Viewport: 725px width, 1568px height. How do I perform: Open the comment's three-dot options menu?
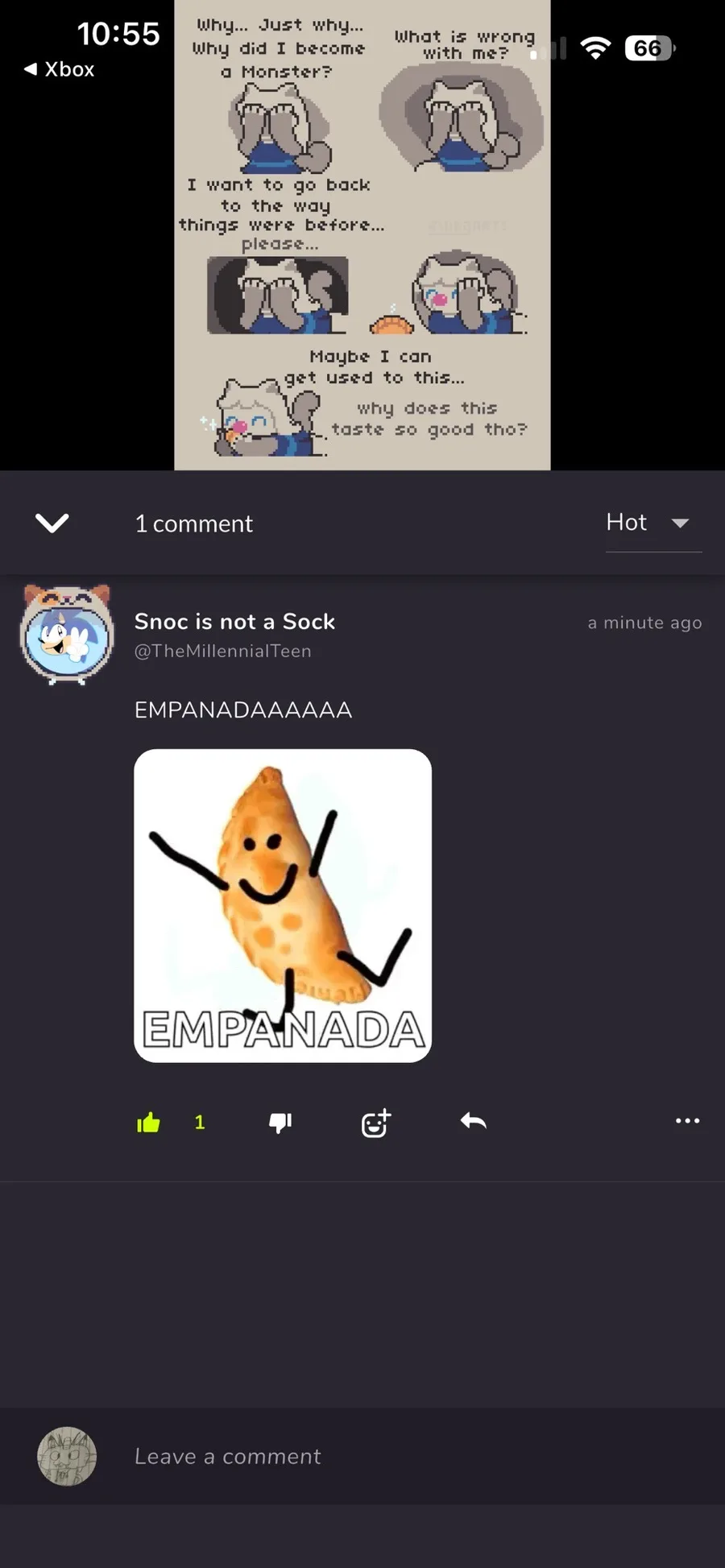[x=687, y=1121]
